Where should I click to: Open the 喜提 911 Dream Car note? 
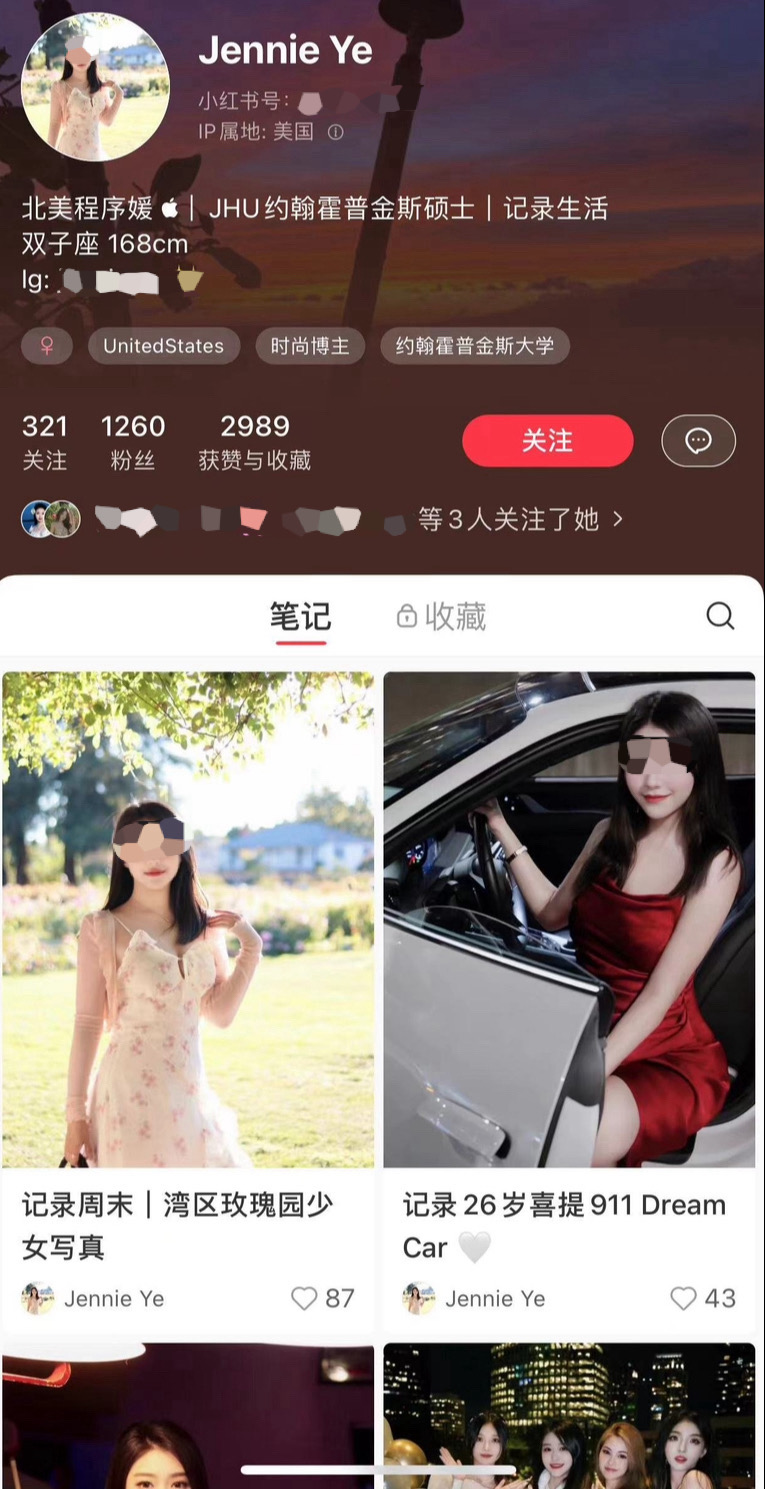pos(569,919)
